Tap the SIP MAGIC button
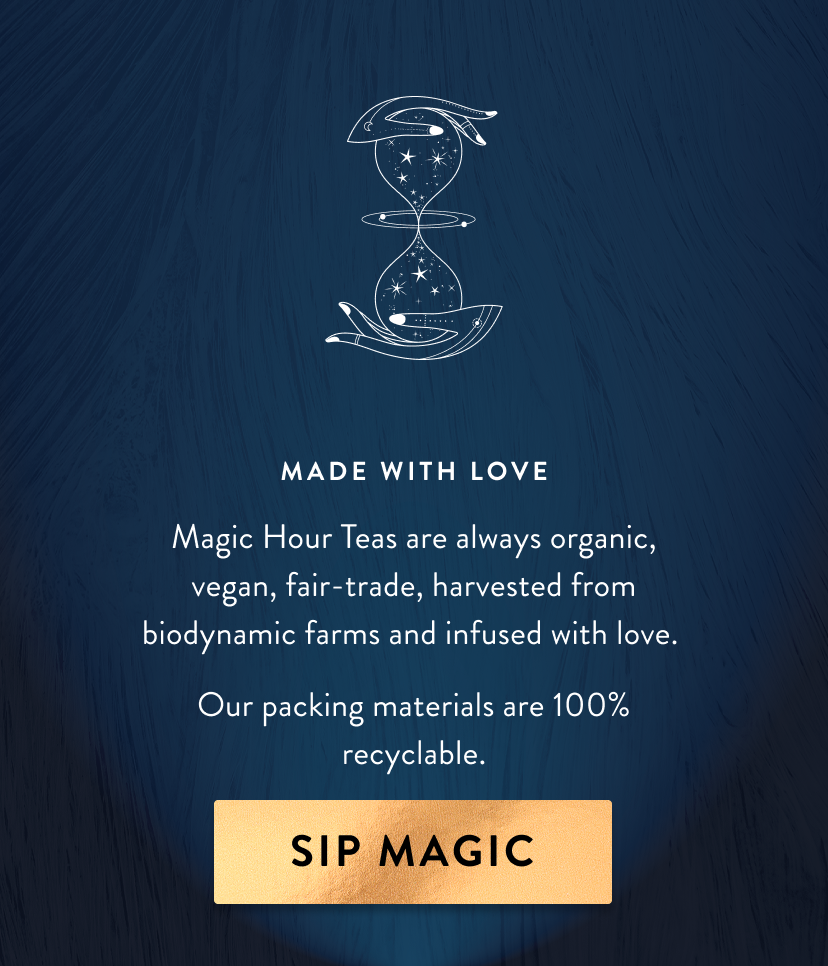The height and width of the screenshot is (966, 828). 413,851
